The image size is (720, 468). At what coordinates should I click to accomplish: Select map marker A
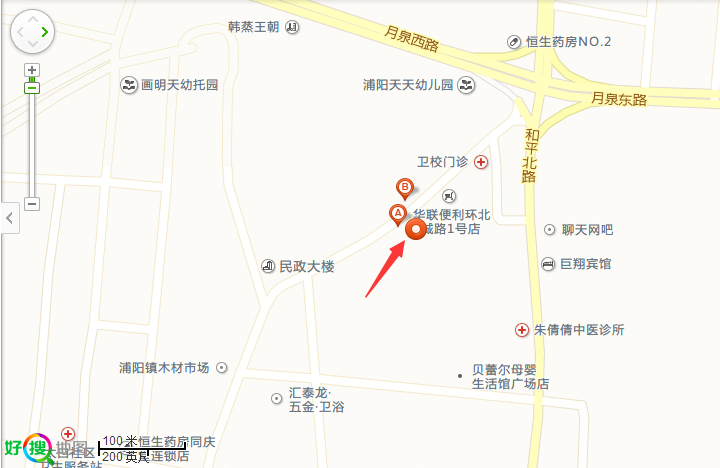click(x=396, y=213)
